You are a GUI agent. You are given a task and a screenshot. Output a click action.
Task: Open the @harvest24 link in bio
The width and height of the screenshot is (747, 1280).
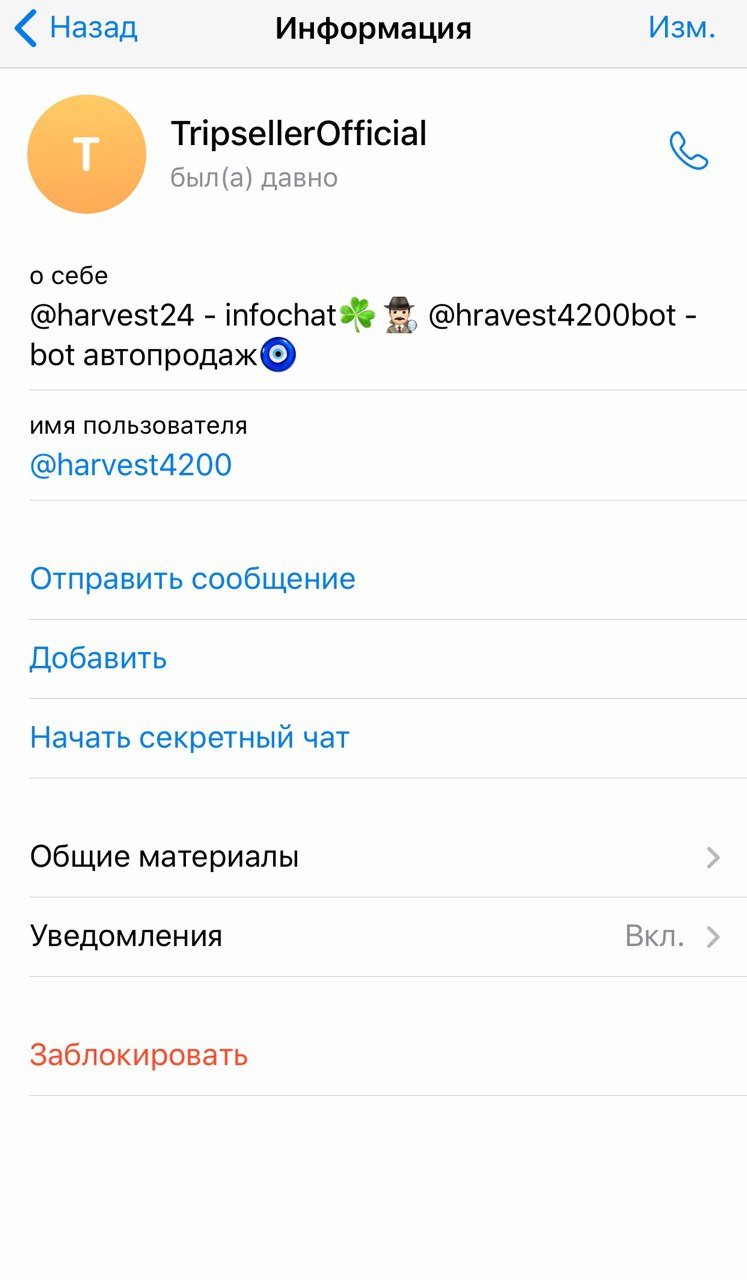[112, 316]
